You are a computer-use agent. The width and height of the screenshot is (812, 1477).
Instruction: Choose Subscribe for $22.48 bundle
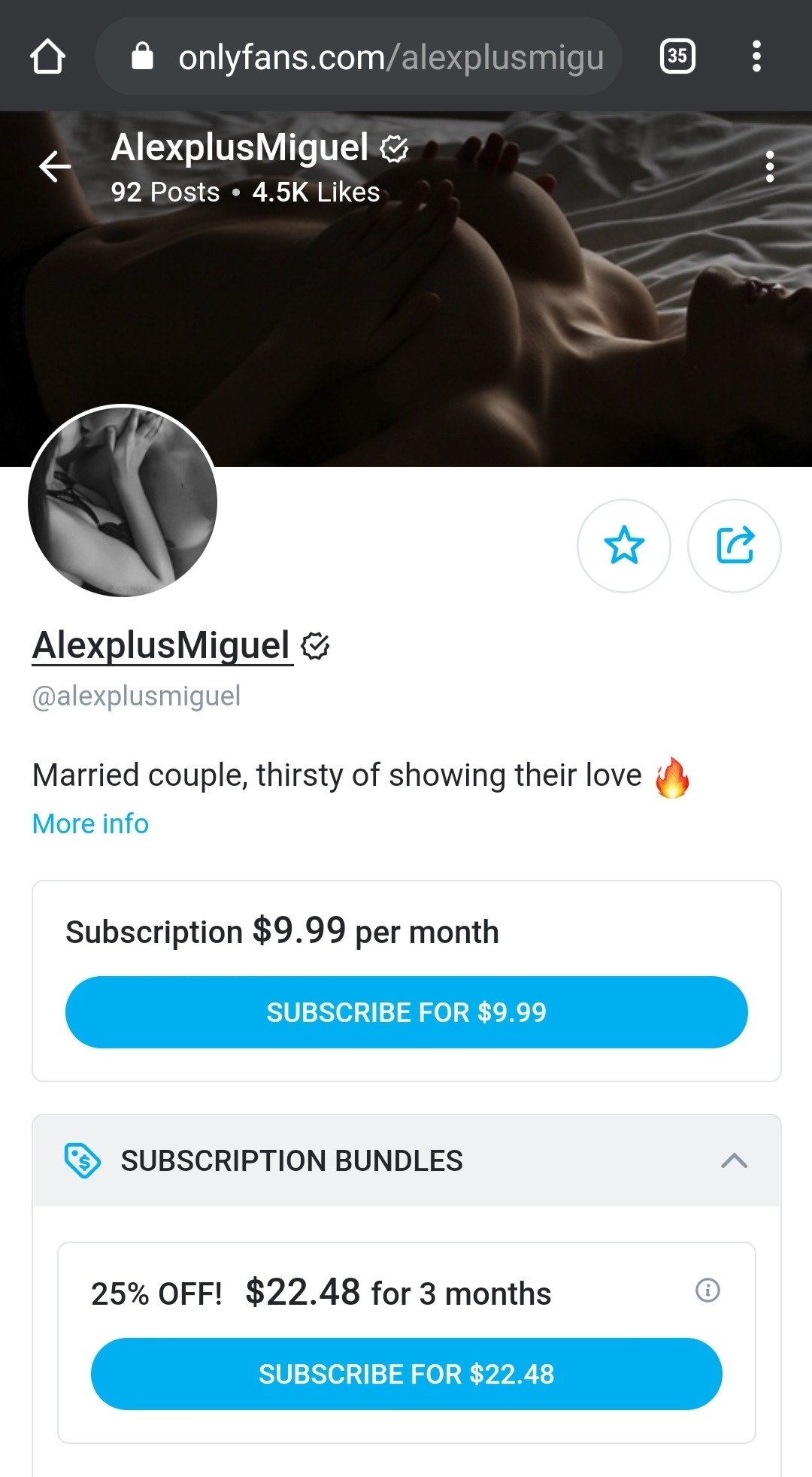406,1374
